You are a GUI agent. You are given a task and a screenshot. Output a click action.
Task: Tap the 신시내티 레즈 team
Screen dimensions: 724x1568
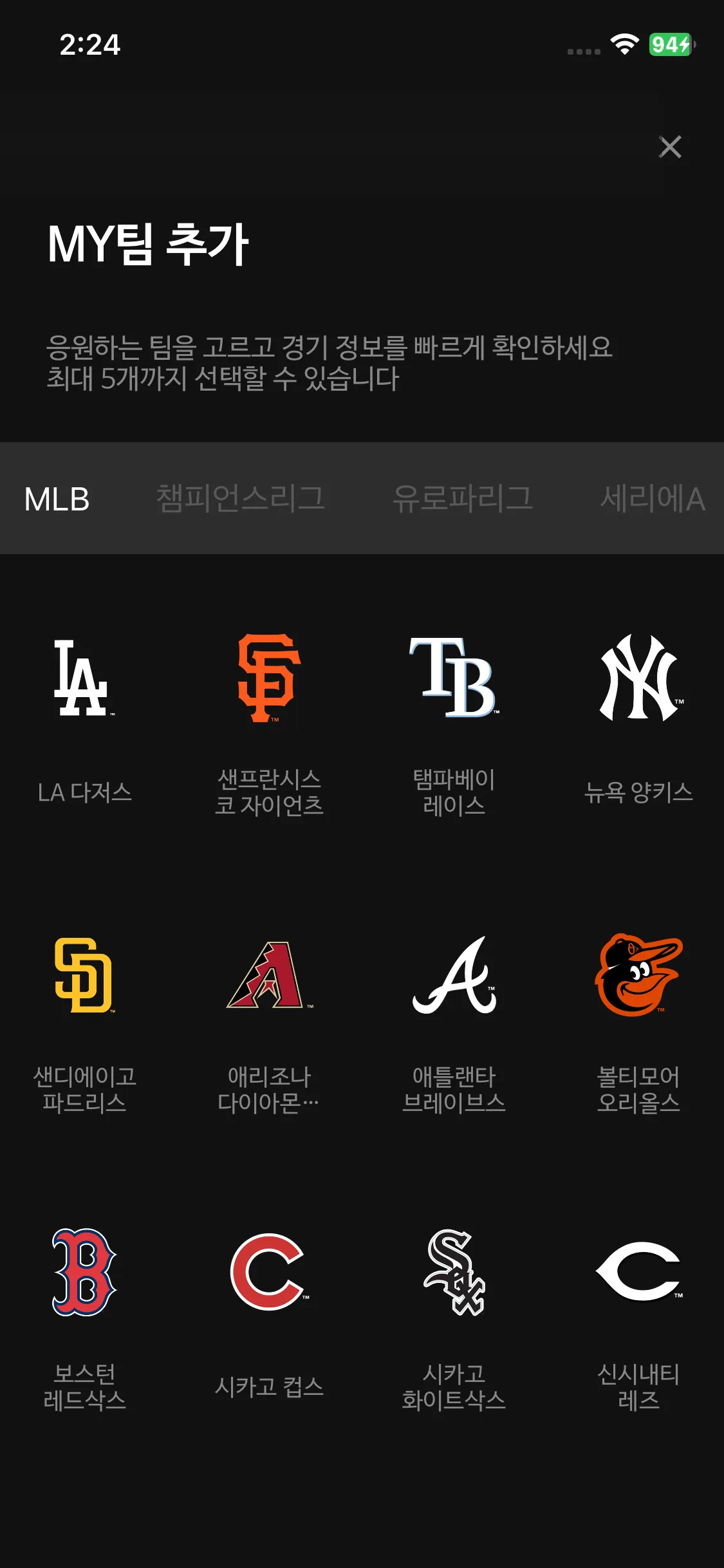[638, 1273]
